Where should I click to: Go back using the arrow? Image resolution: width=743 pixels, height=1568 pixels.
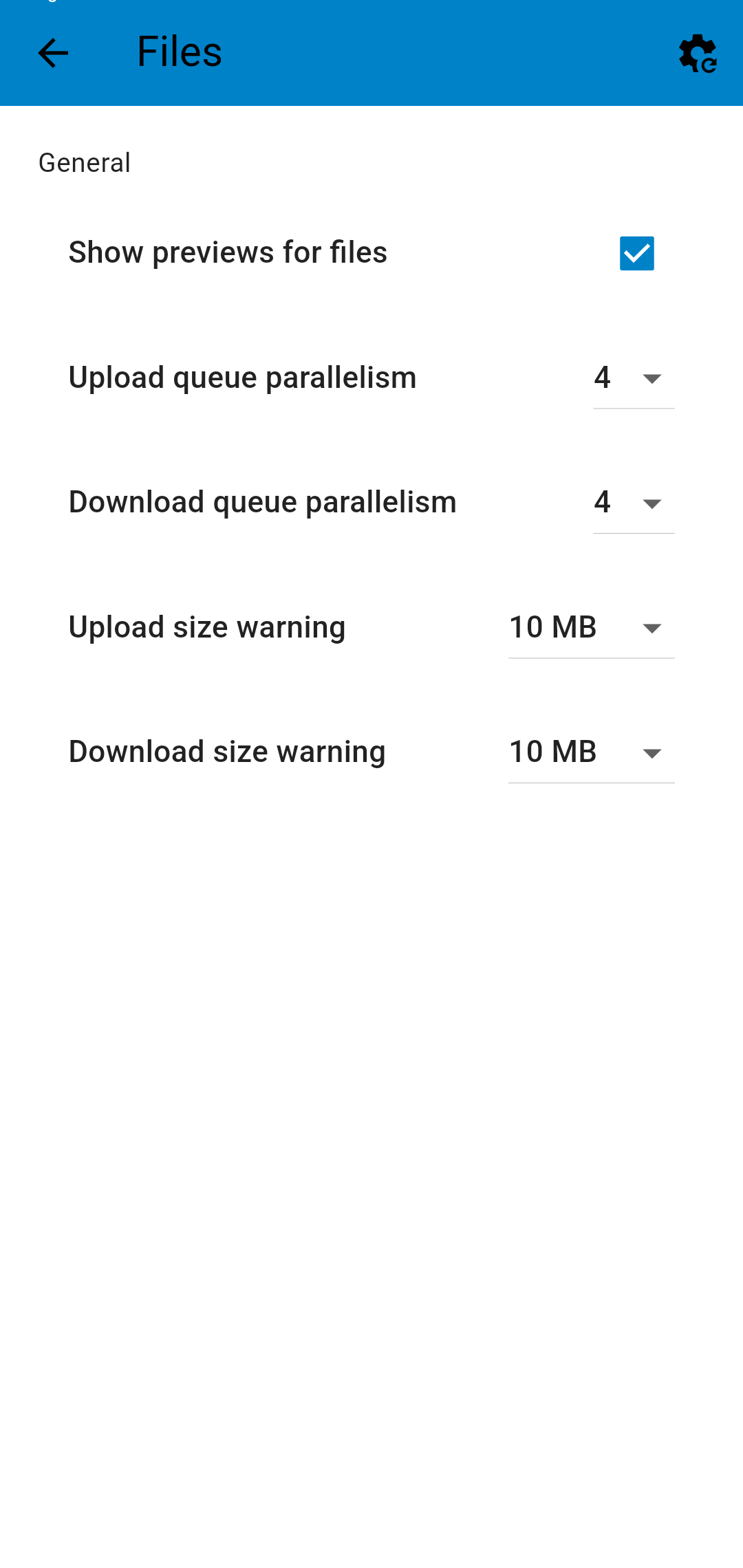[53, 53]
